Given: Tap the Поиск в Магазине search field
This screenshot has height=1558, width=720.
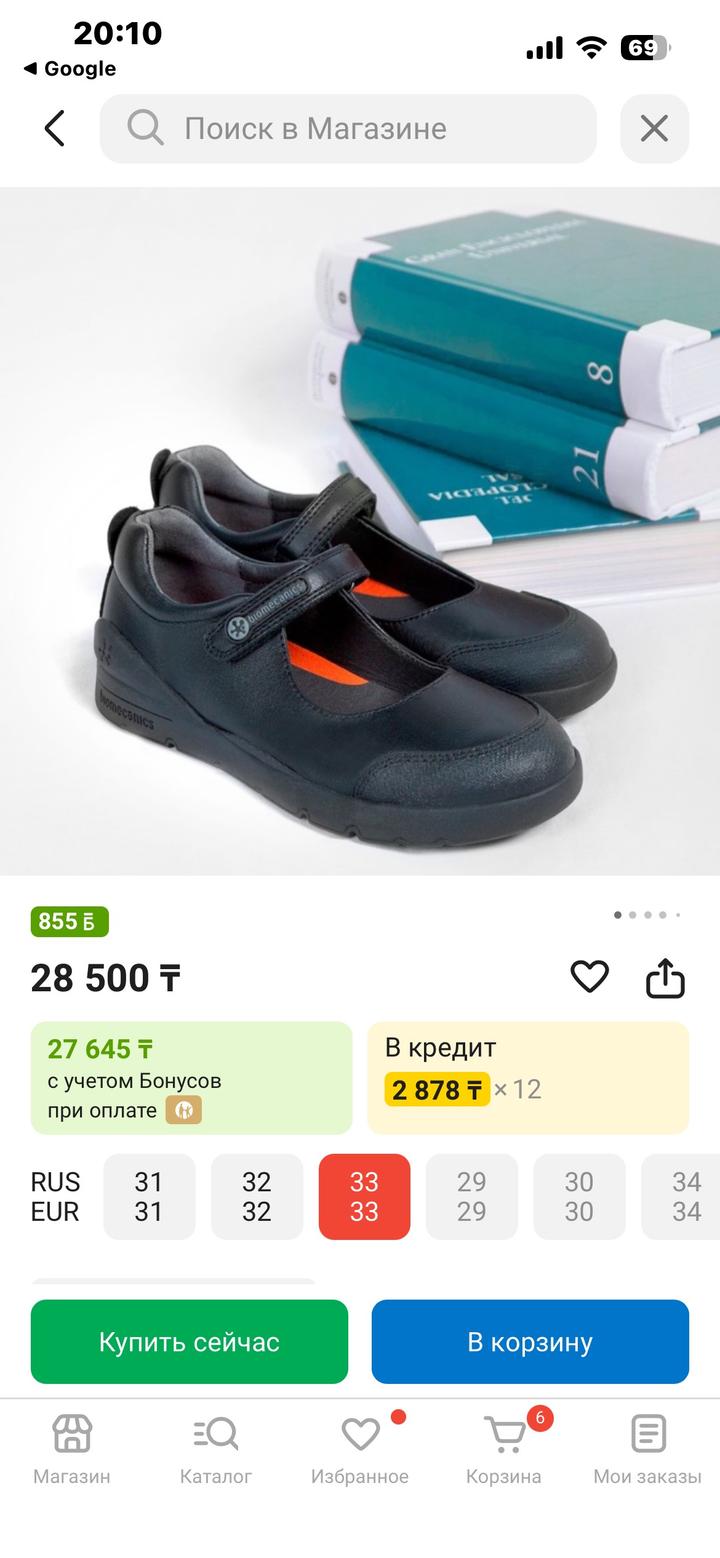Looking at the screenshot, I should coord(348,128).
